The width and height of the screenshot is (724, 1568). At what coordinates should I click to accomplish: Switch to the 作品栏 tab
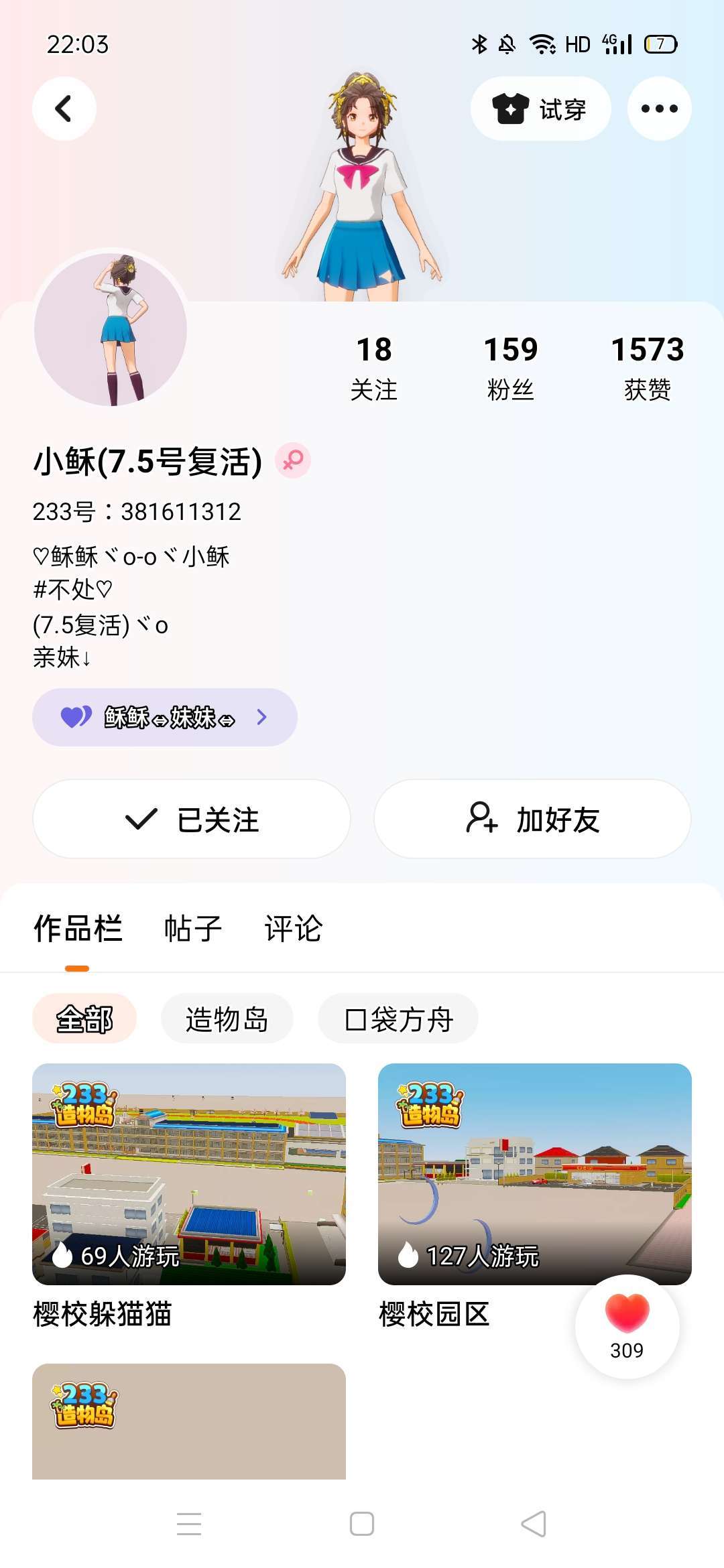[x=78, y=929]
